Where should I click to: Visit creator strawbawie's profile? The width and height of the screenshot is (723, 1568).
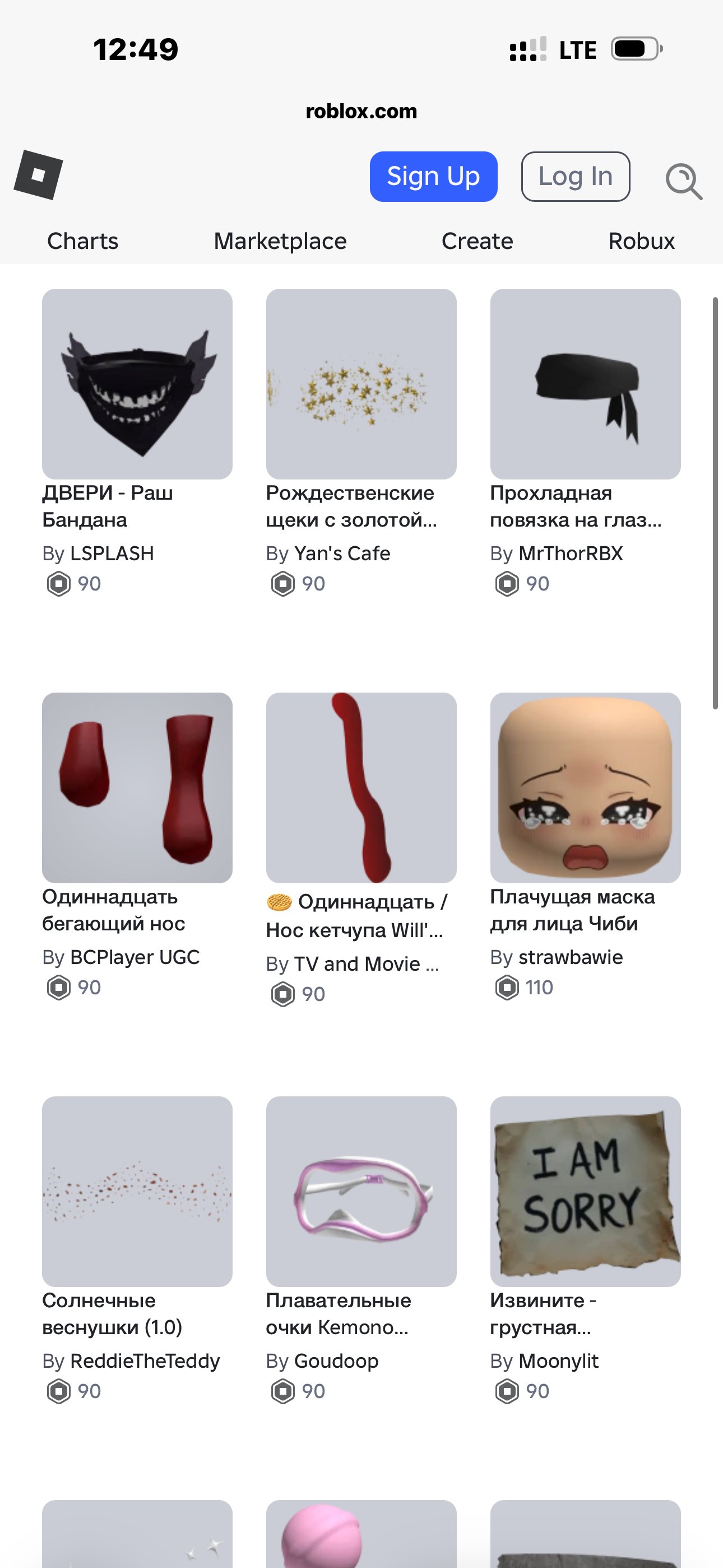pyautogui.click(x=570, y=957)
